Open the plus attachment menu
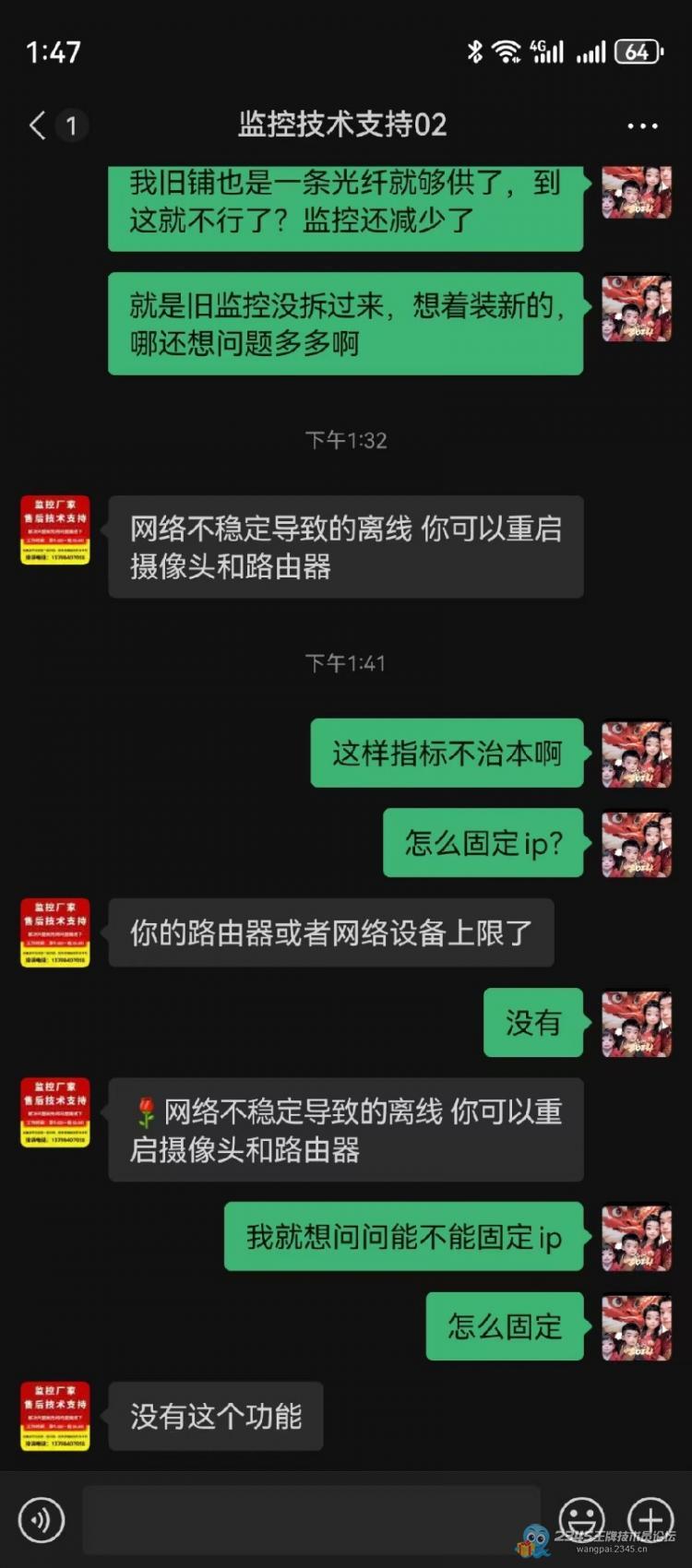Viewport: 692px width, 1568px height. pos(650,1517)
